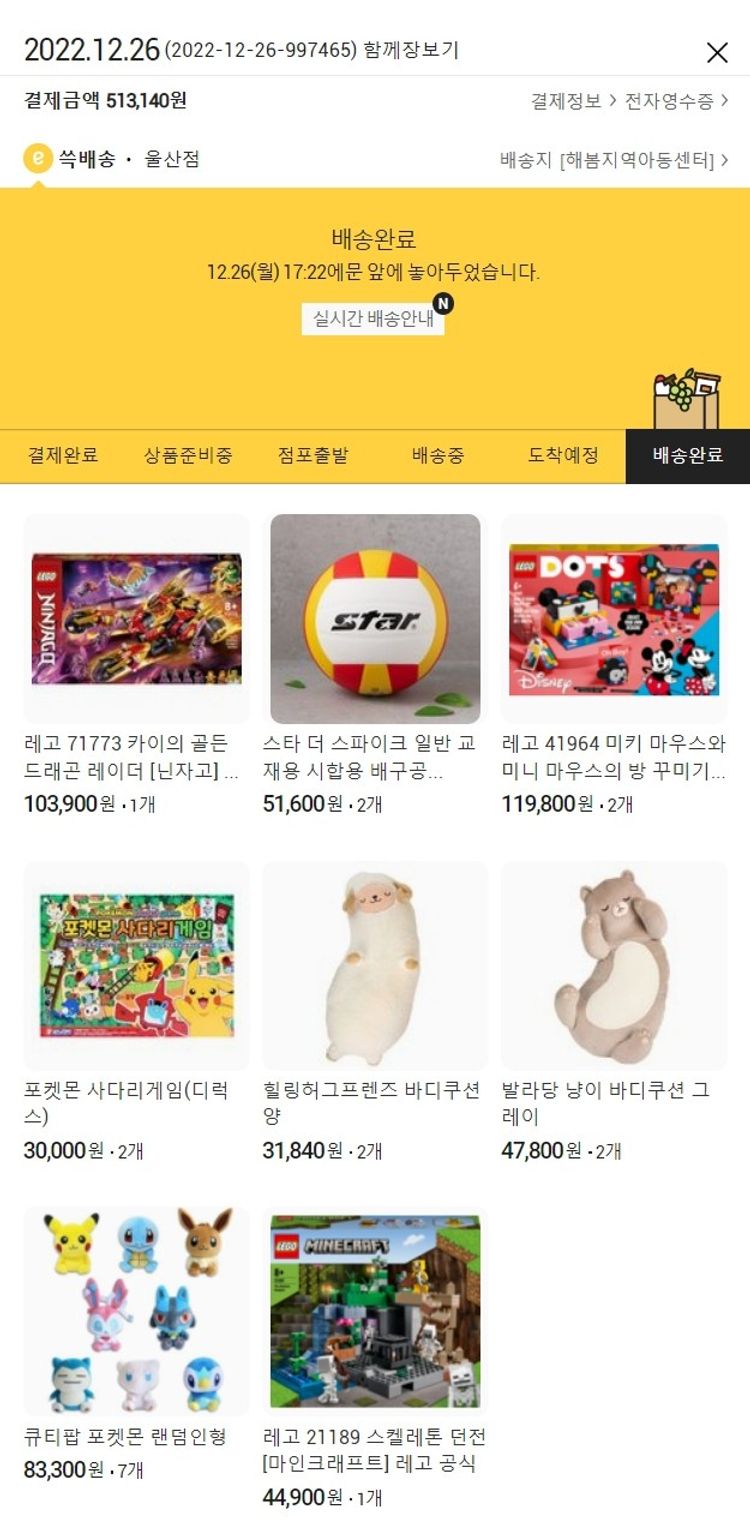The height and width of the screenshot is (1531, 750).
Task: Open 레고 21189 스켈레톤 던전 product
Action: [x=375, y=1311]
